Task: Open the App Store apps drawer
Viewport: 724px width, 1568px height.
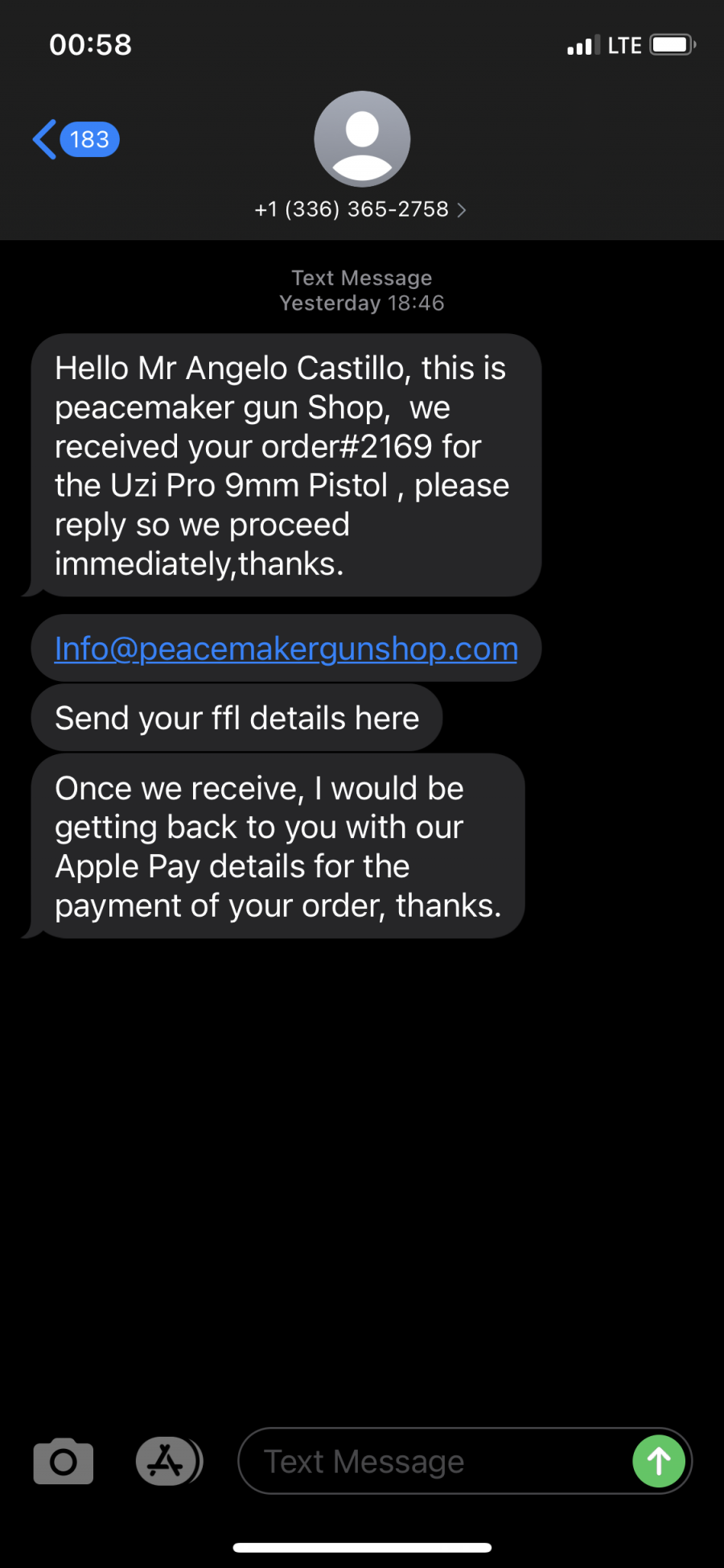Action: click(169, 1461)
